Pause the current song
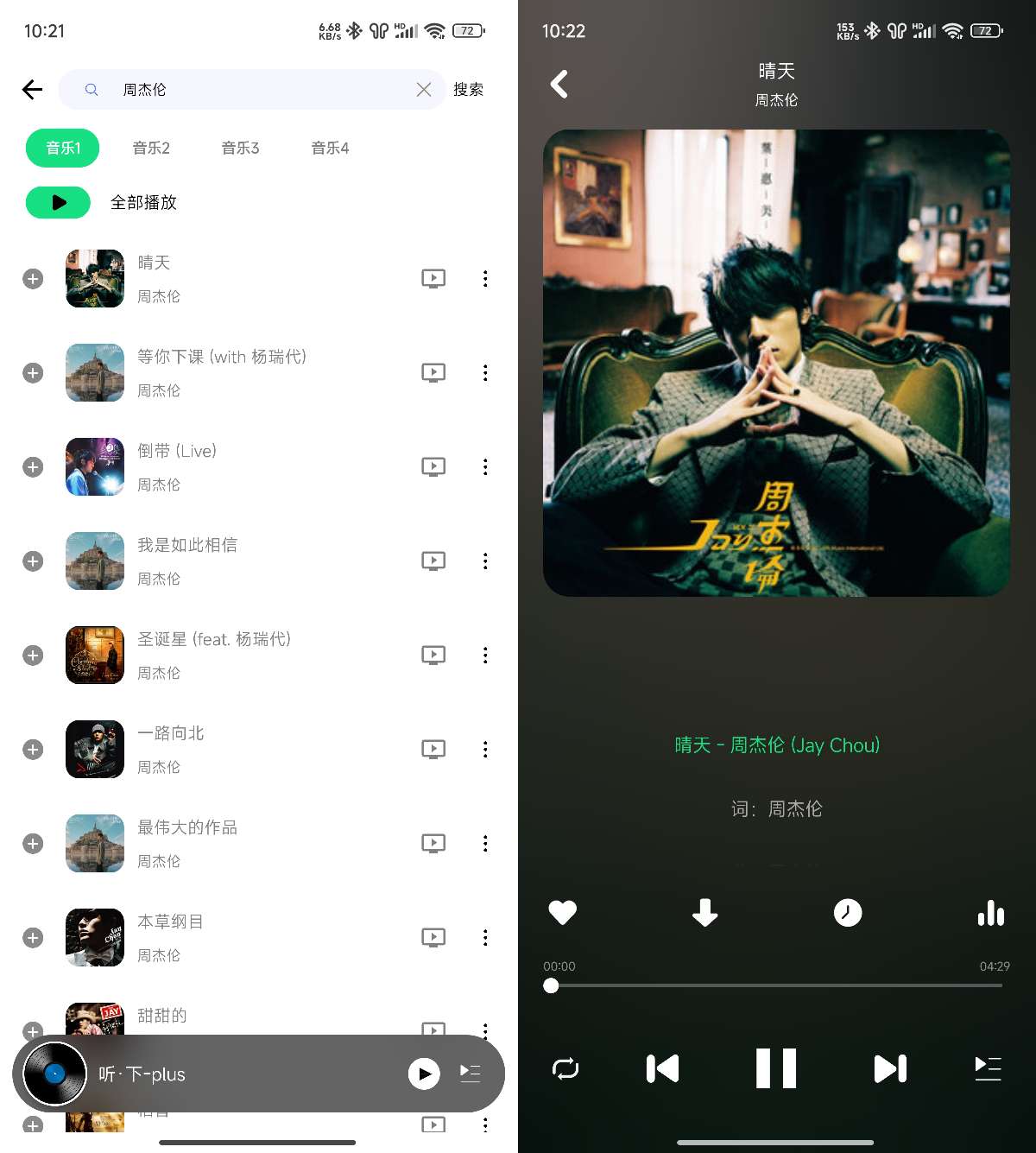Viewport: 1036px width, 1153px height. click(775, 1068)
